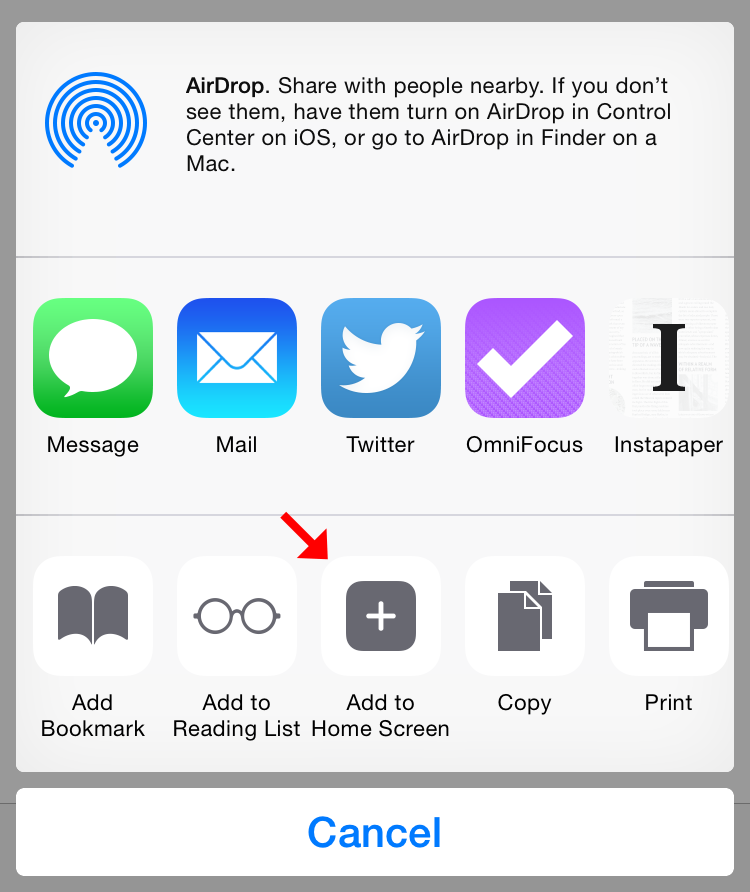The height and width of the screenshot is (892, 750).
Task: Share via Message
Action: (x=93, y=358)
